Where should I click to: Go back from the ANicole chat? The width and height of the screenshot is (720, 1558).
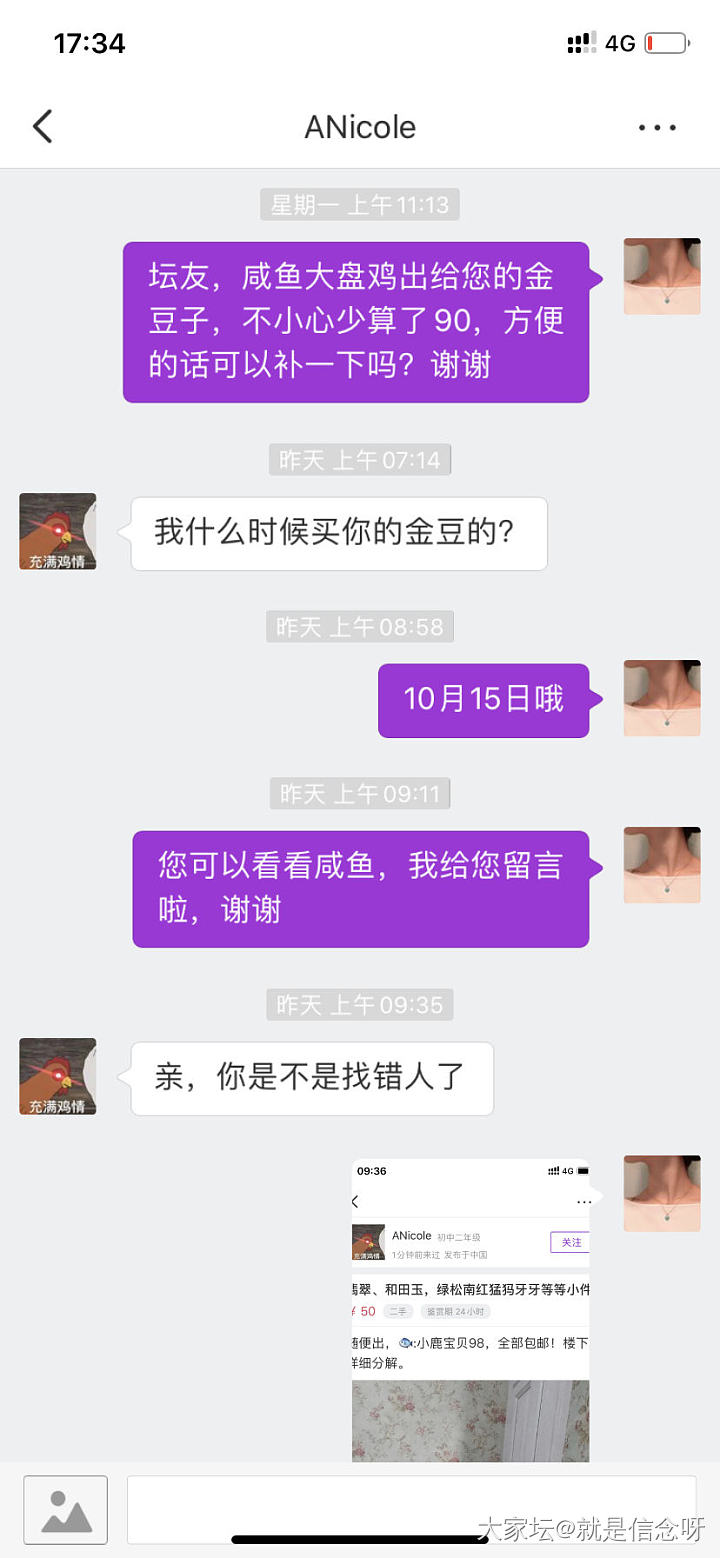tap(42, 127)
